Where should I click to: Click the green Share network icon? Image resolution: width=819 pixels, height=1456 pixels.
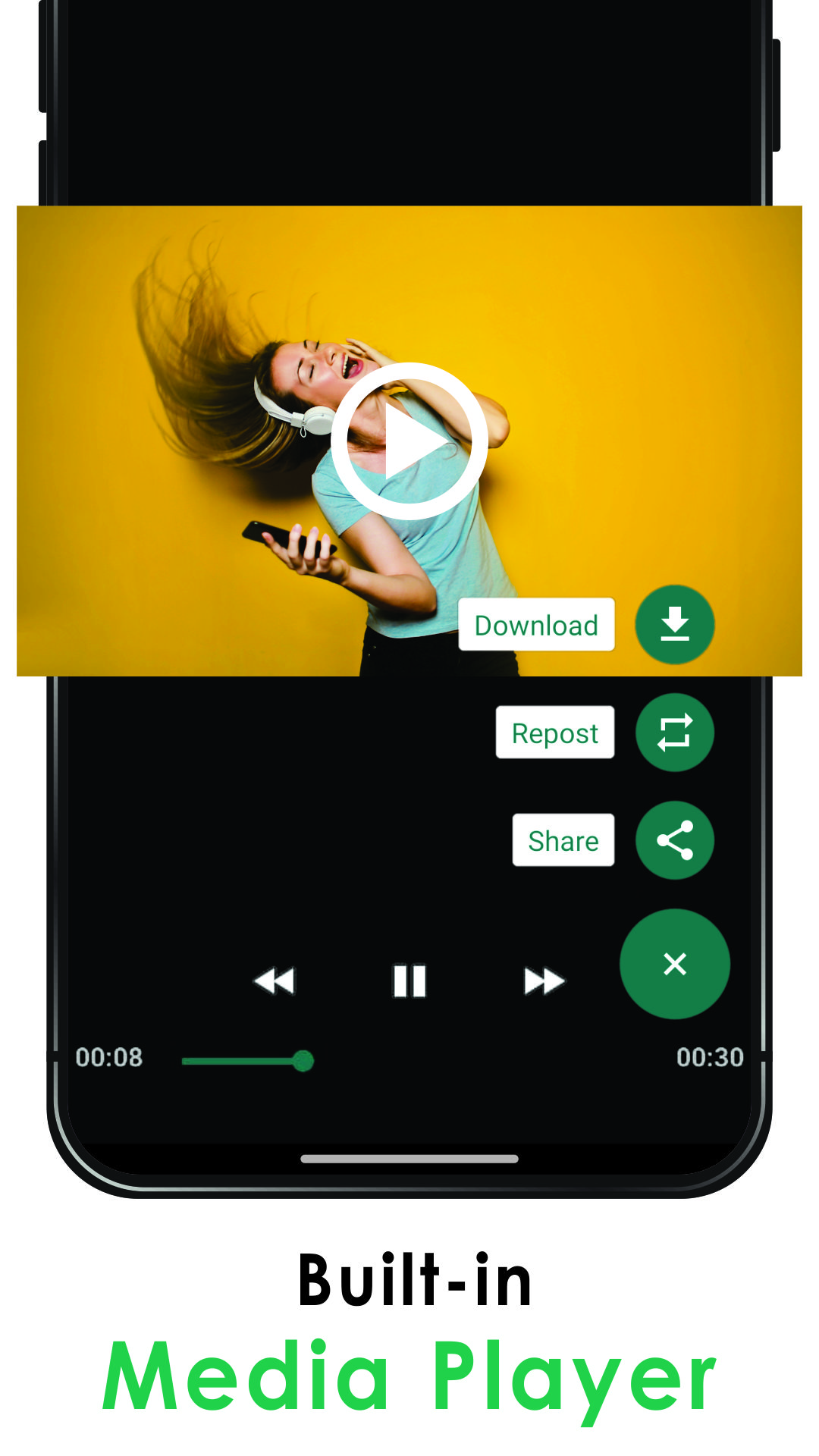tap(675, 839)
